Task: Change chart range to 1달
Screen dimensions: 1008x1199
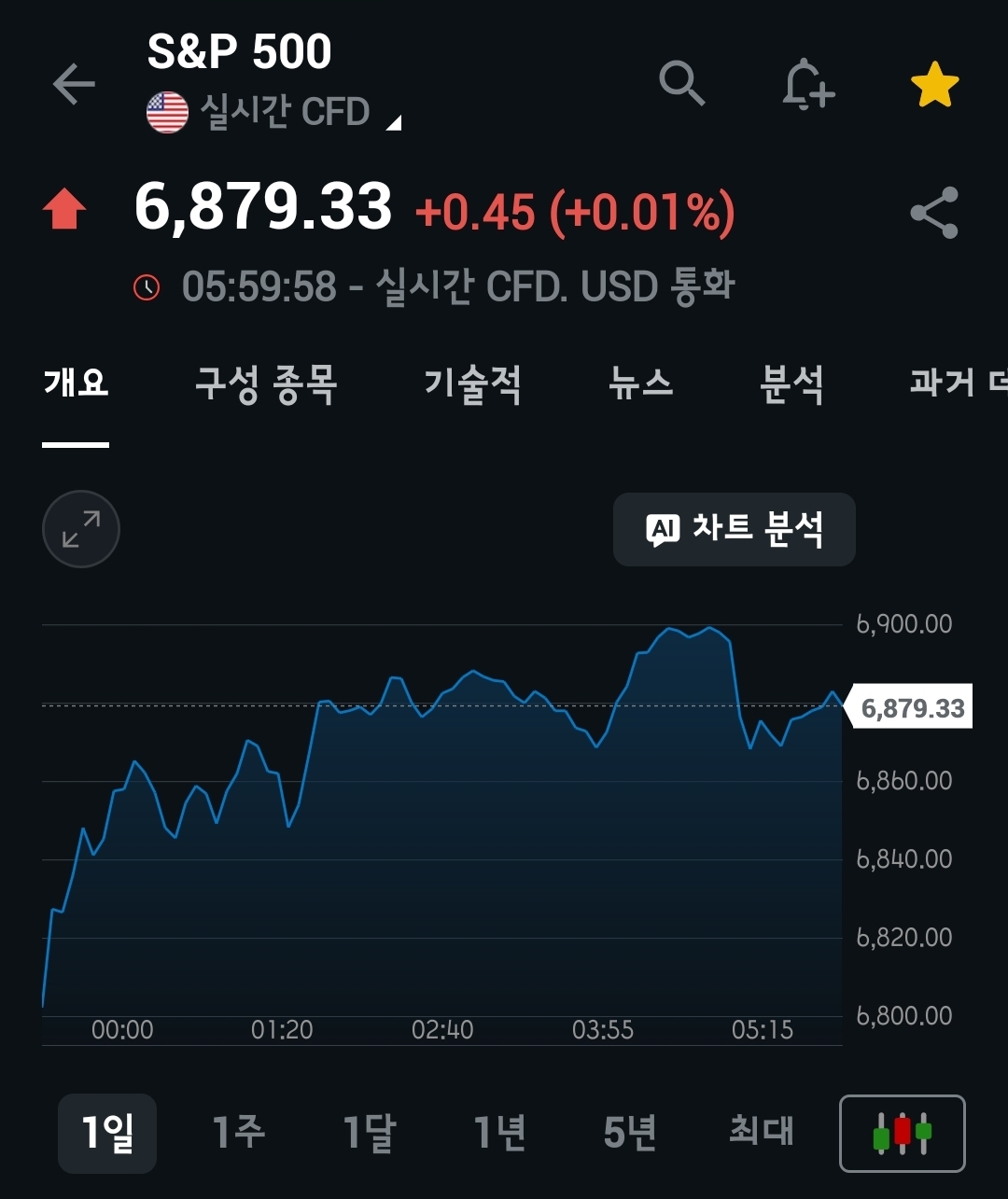Action: [x=369, y=1133]
